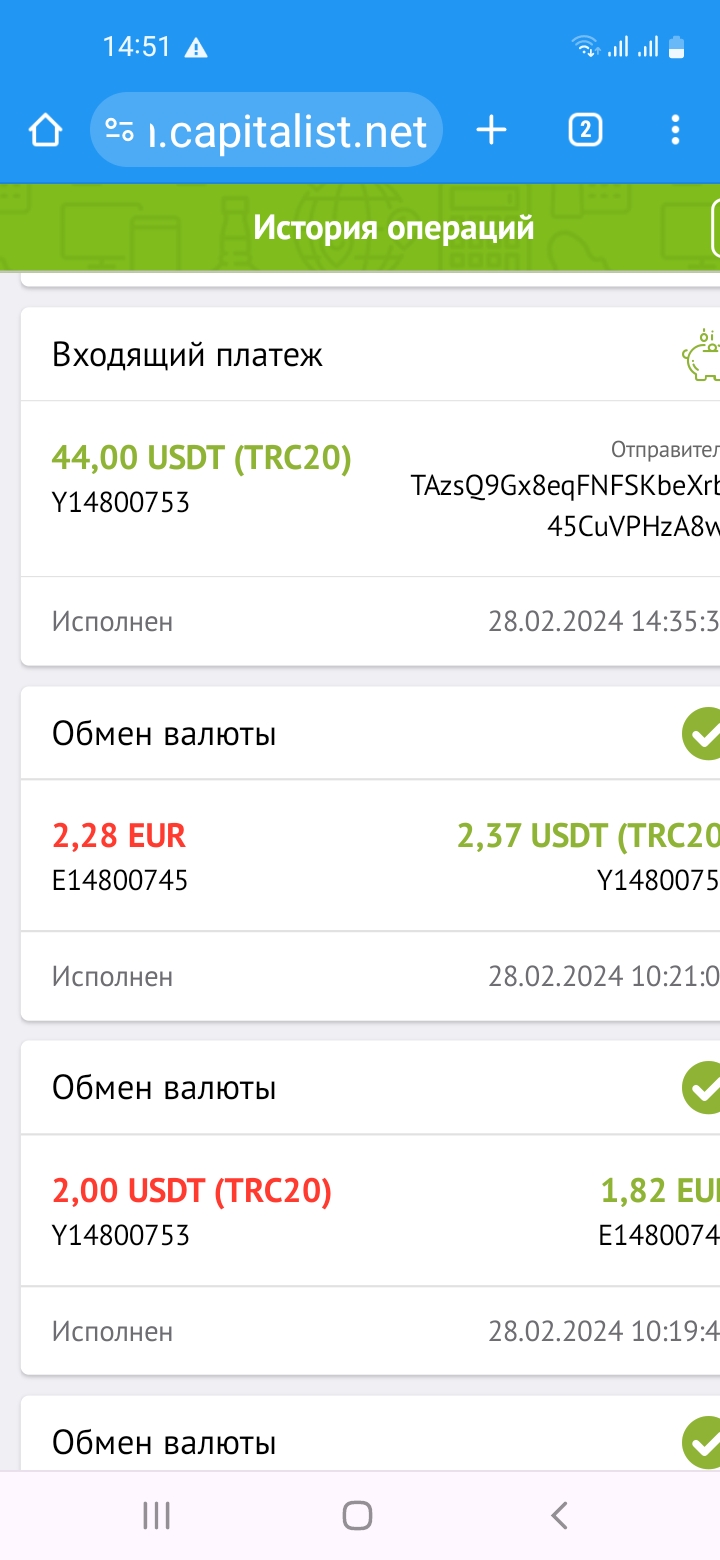Open the 2,28 EUR currency exchange card
This screenshot has width=720, height=1560.
pyautogui.click(x=370, y=854)
